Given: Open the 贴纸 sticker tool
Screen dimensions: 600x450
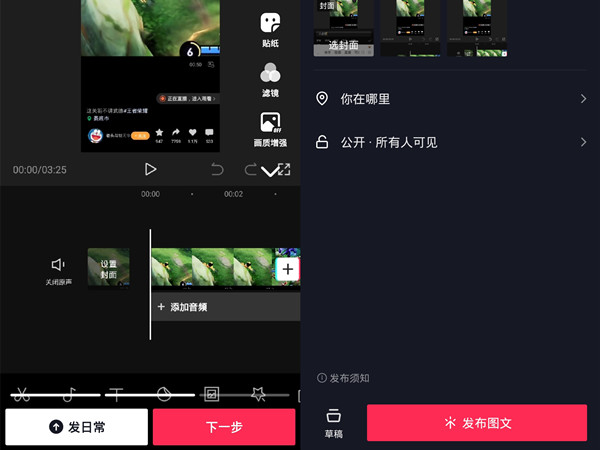Looking at the screenshot, I should [270, 30].
